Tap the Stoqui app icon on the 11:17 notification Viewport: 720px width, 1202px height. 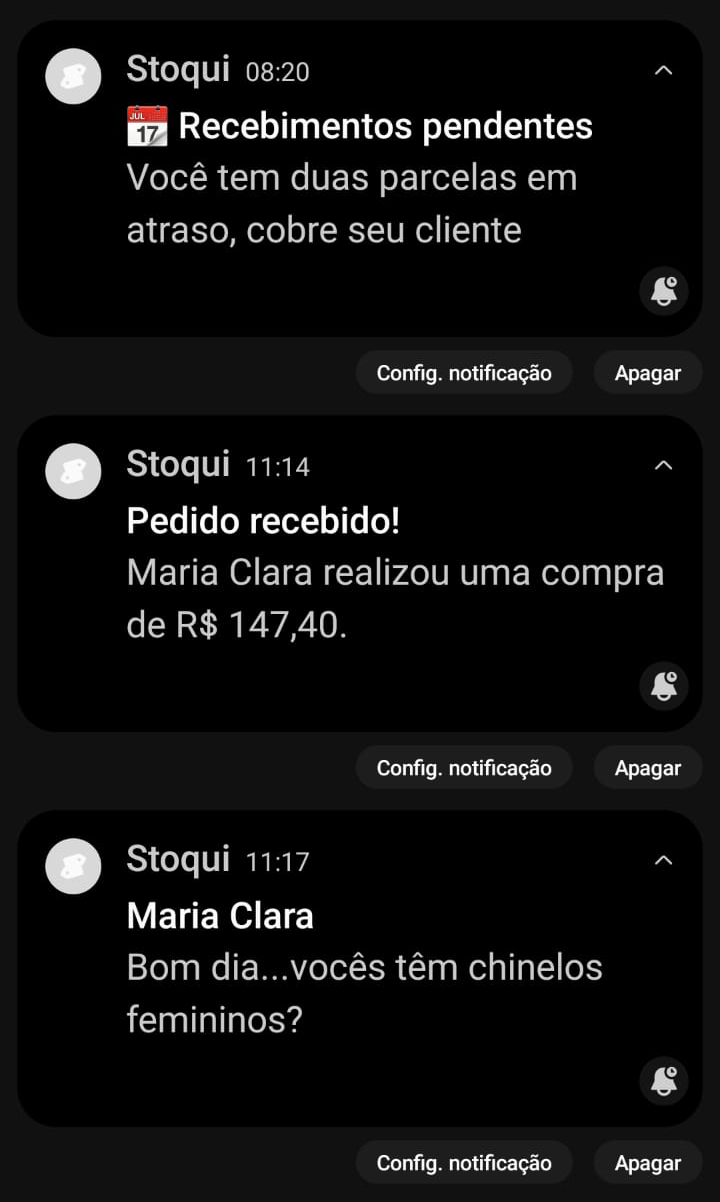72,866
